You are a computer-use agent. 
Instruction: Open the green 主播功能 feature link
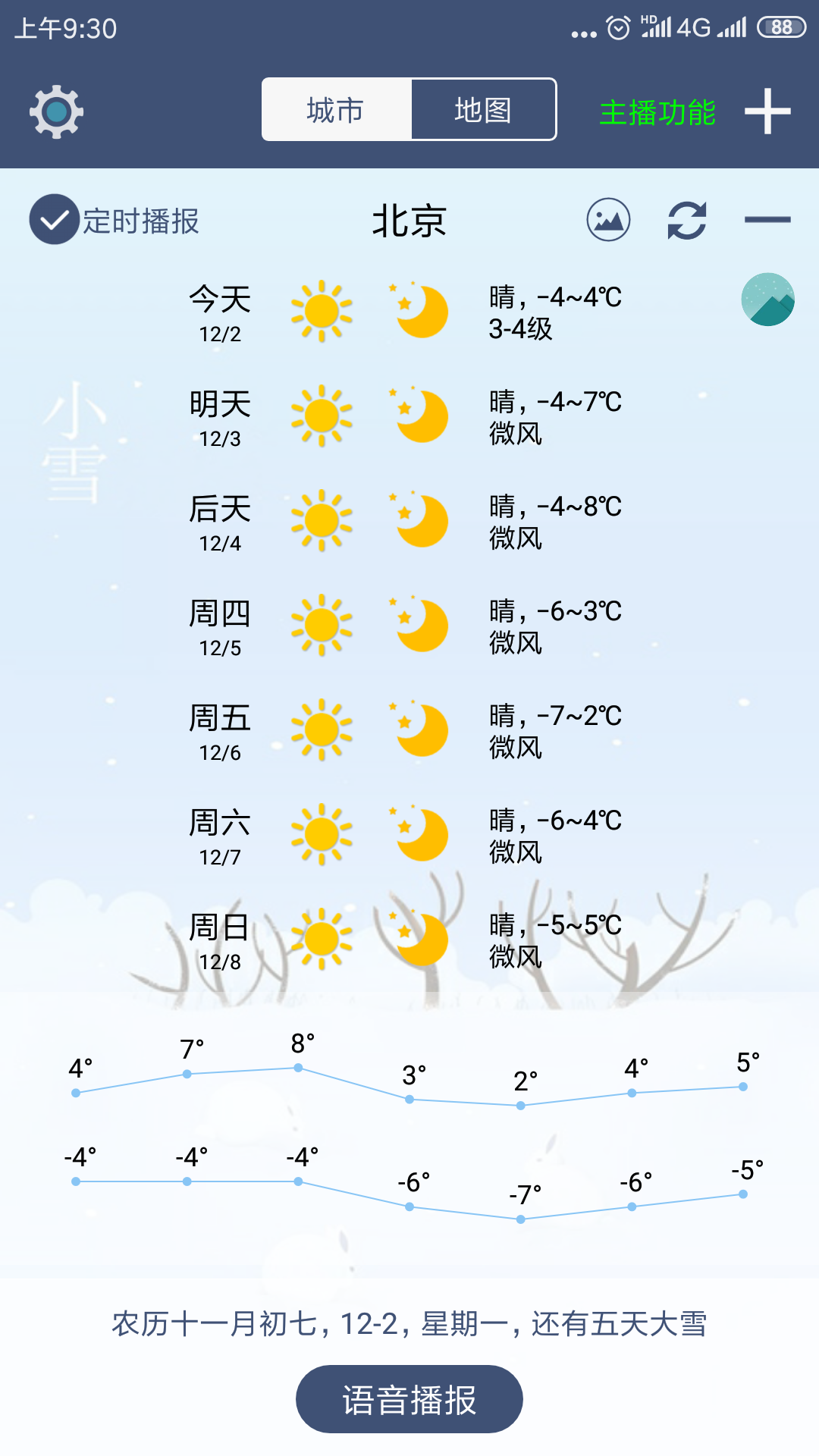pyautogui.click(x=658, y=111)
